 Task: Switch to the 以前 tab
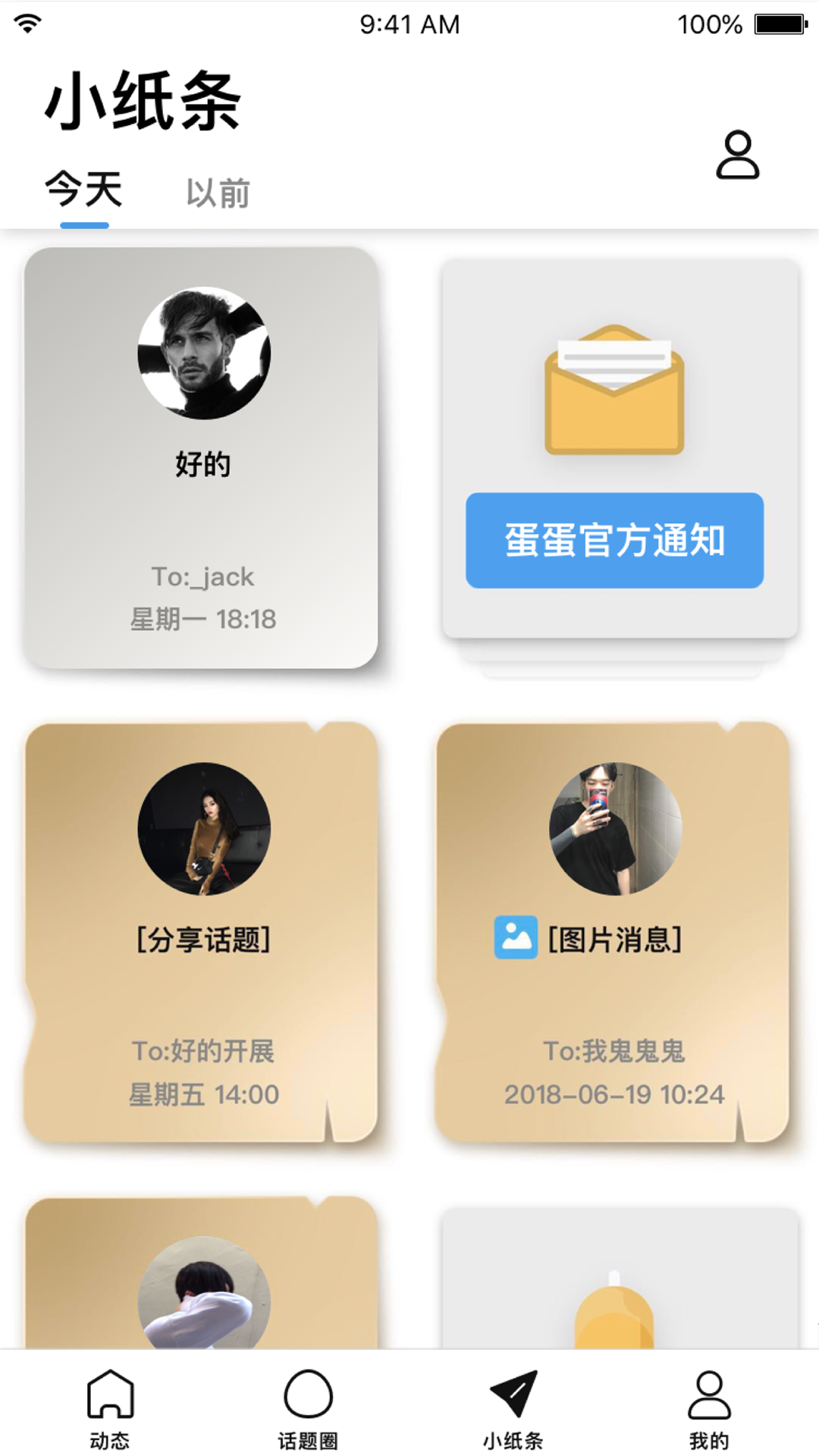[x=218, y=193]
